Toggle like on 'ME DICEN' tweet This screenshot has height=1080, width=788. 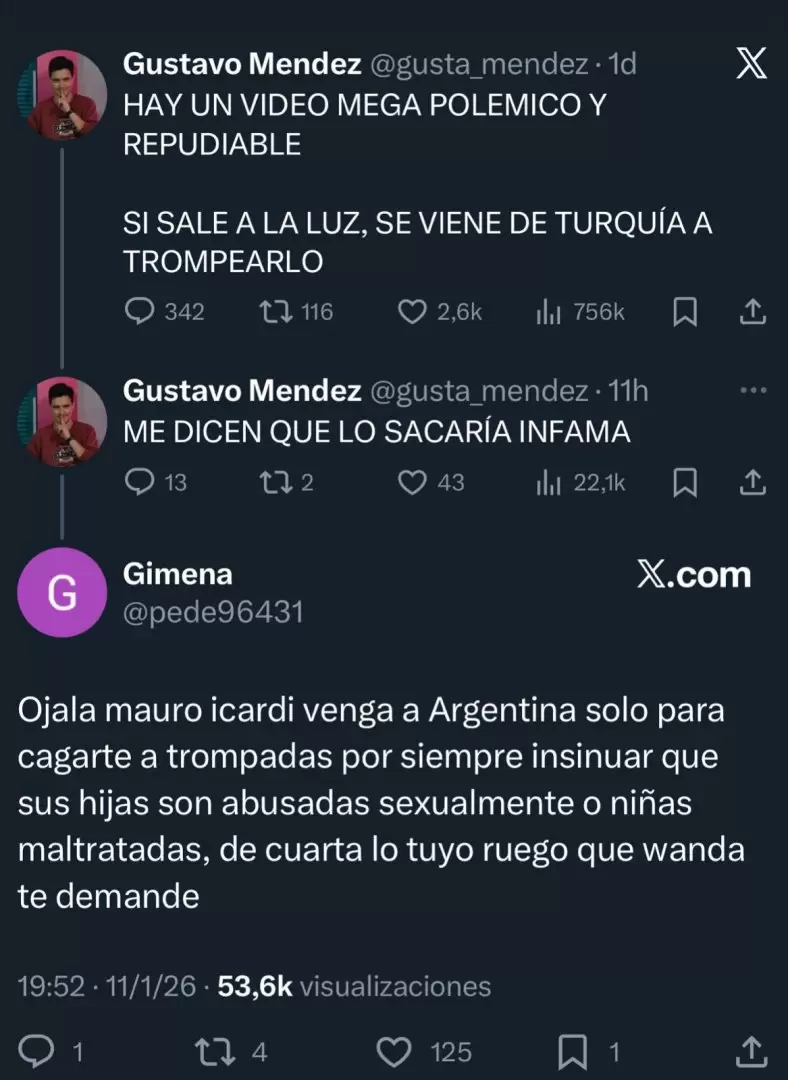click(x=411, y=483)
